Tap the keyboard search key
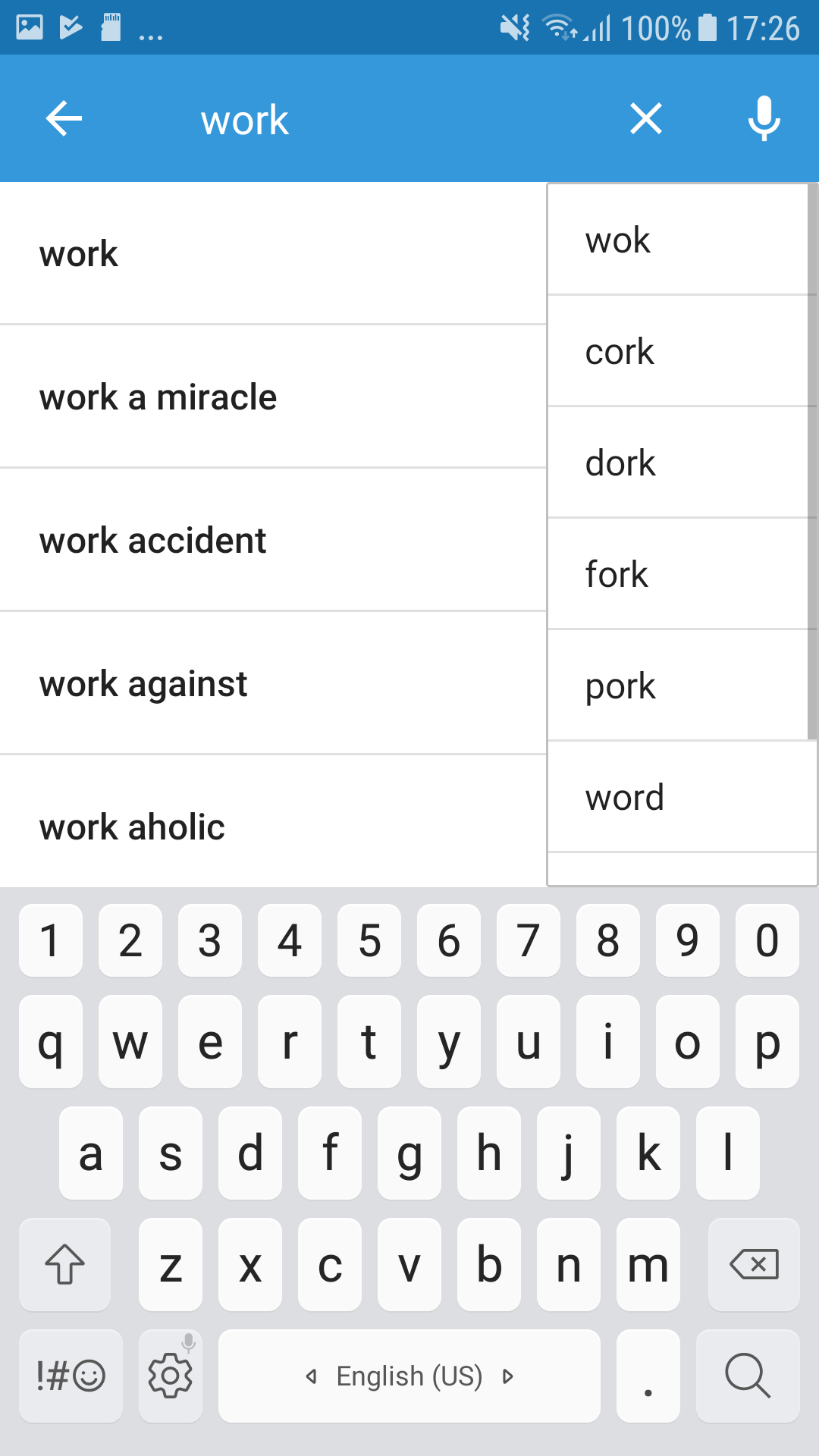 click(x=748, y=1376)
